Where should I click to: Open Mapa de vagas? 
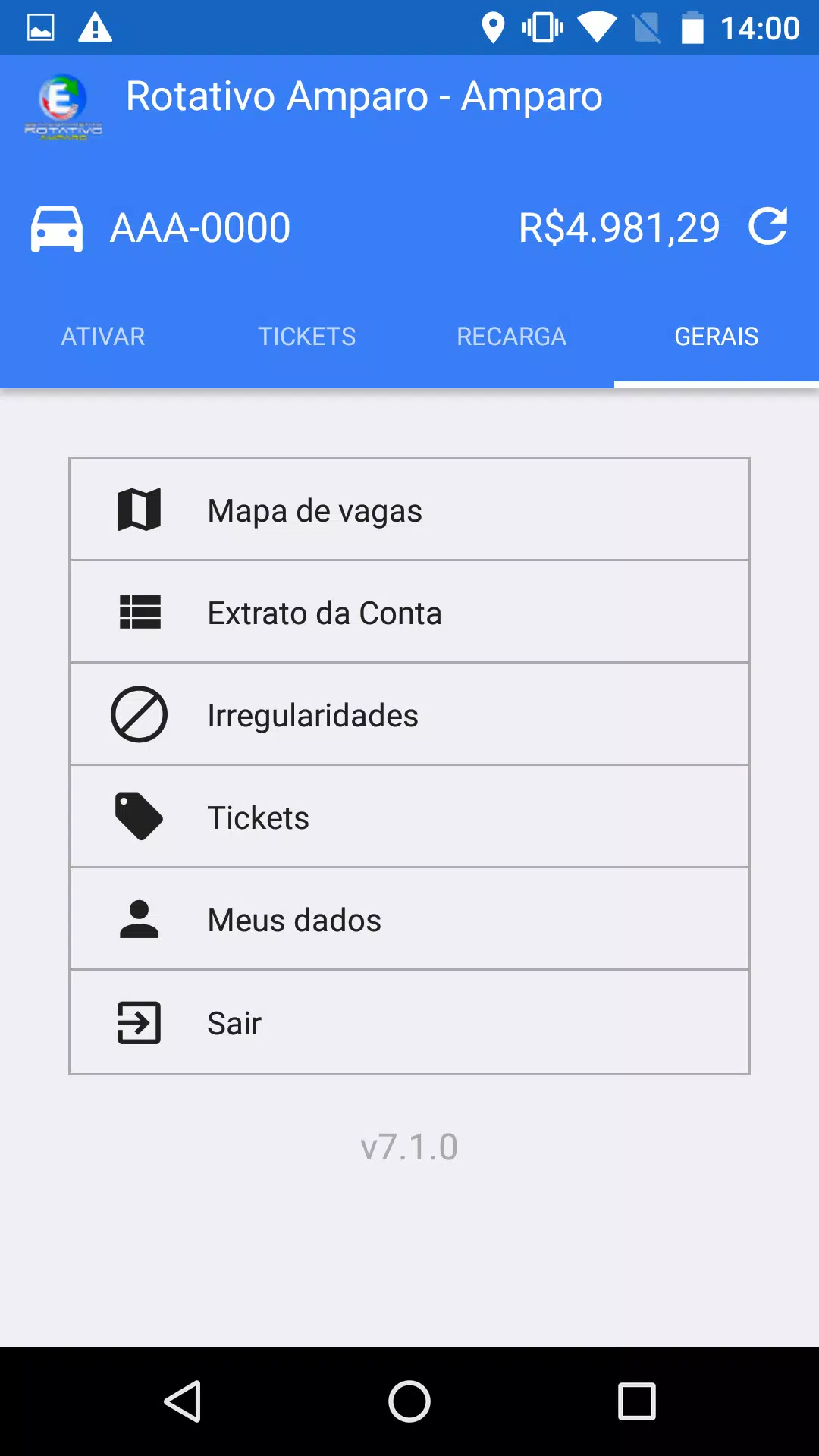409,510
